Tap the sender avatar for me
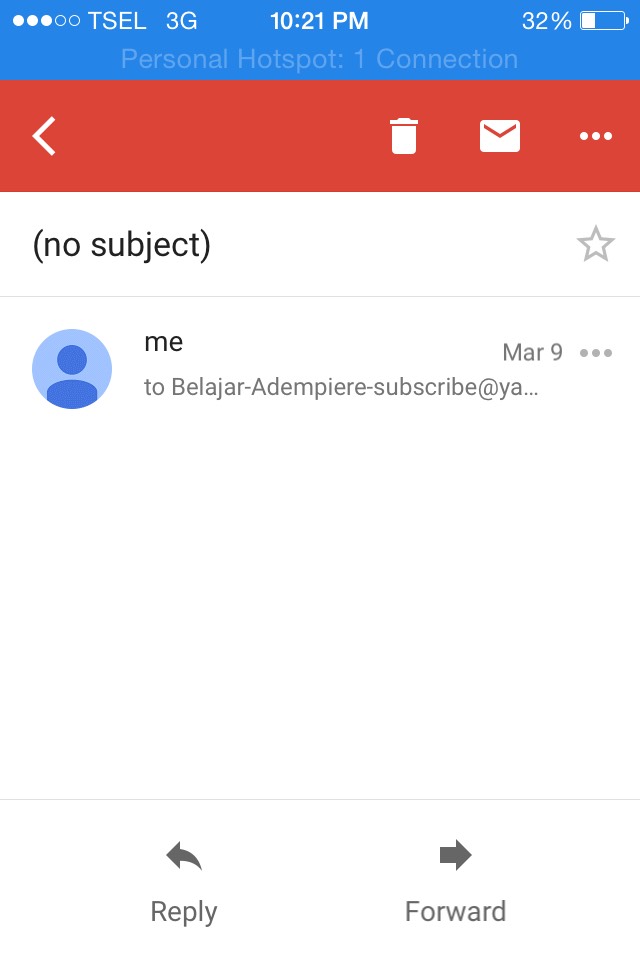 tap(72, 369)
